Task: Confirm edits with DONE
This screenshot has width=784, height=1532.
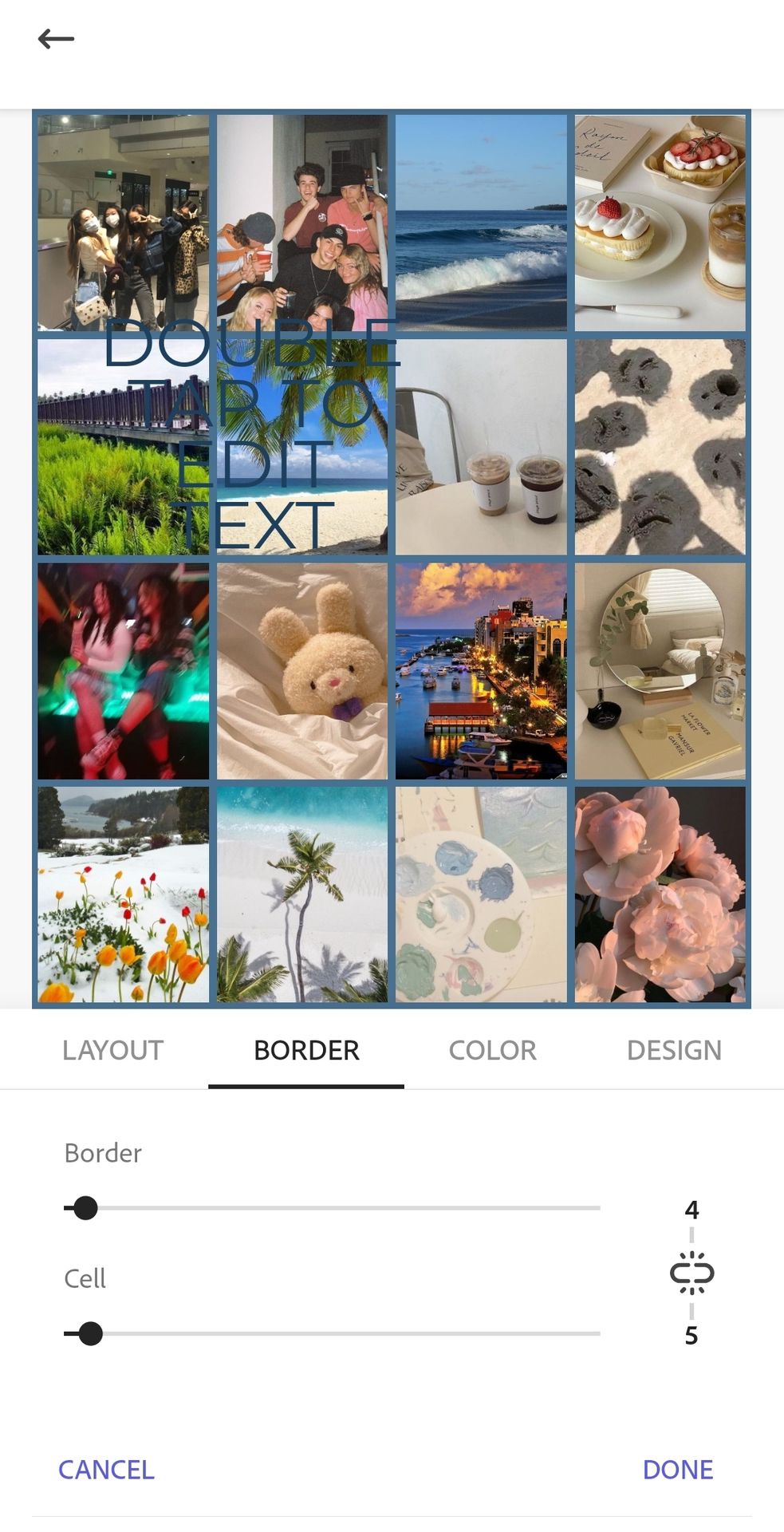Action: (678, 1470)
